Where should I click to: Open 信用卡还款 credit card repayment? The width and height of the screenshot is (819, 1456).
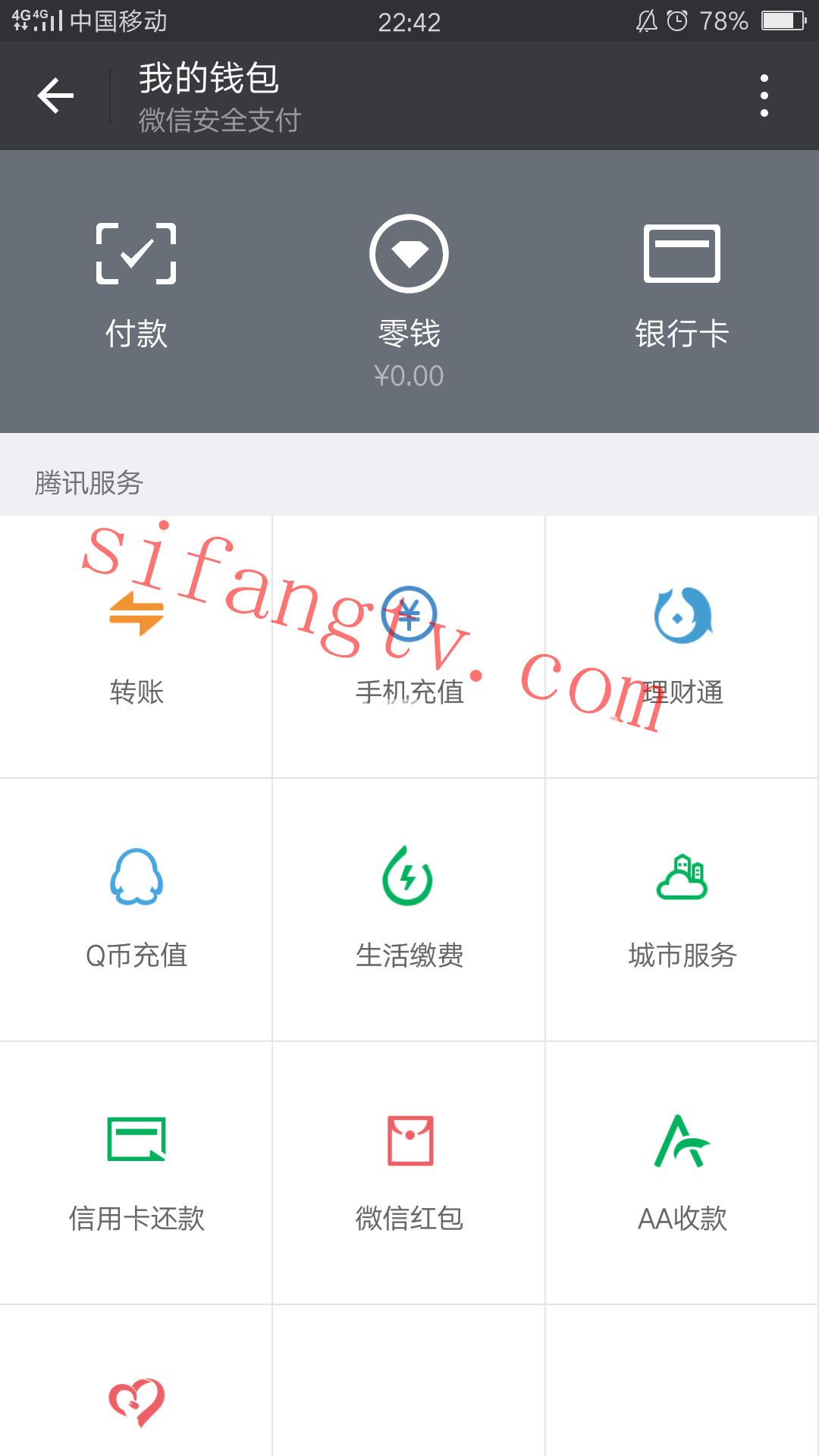click(x=136, y=1173)
